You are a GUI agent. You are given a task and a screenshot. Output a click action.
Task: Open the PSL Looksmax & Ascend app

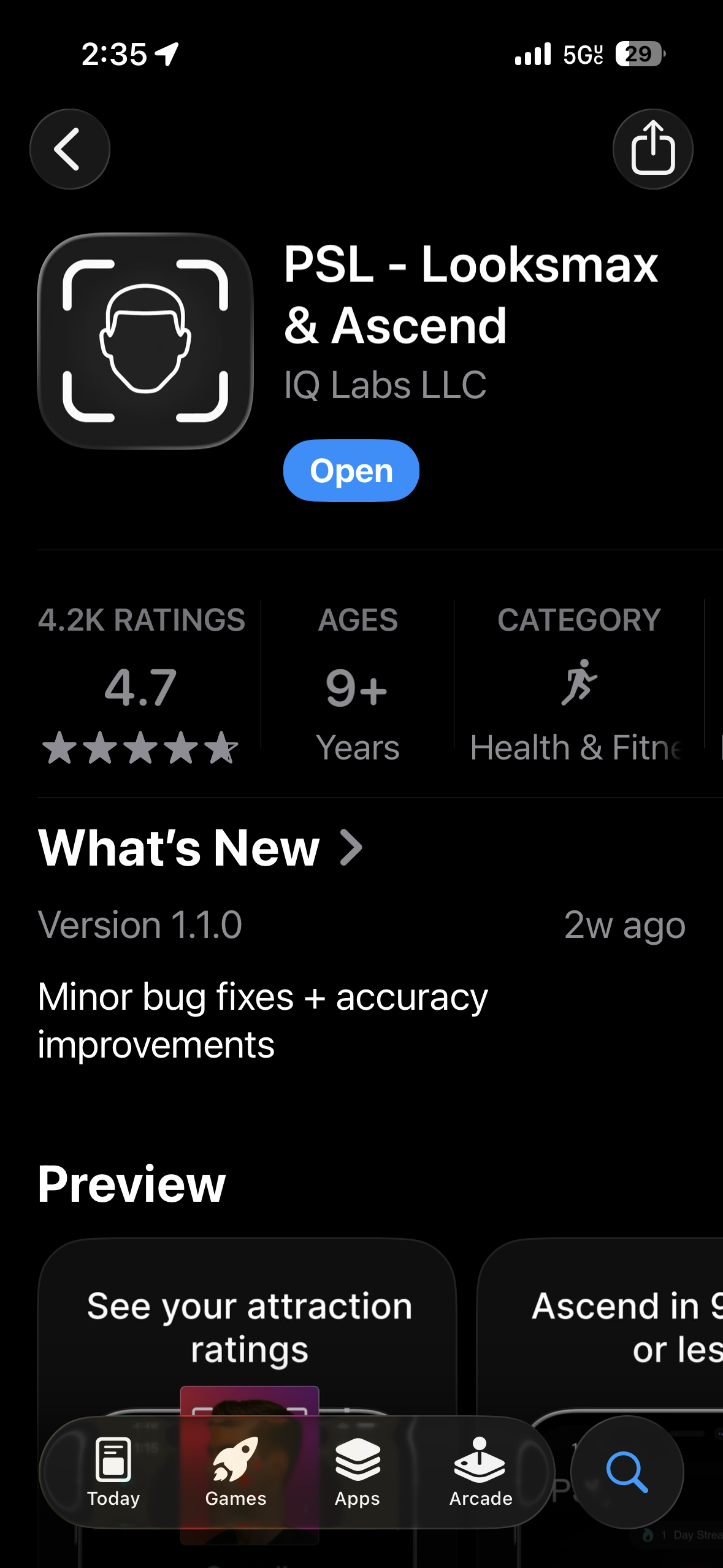(x=351, y=471)
